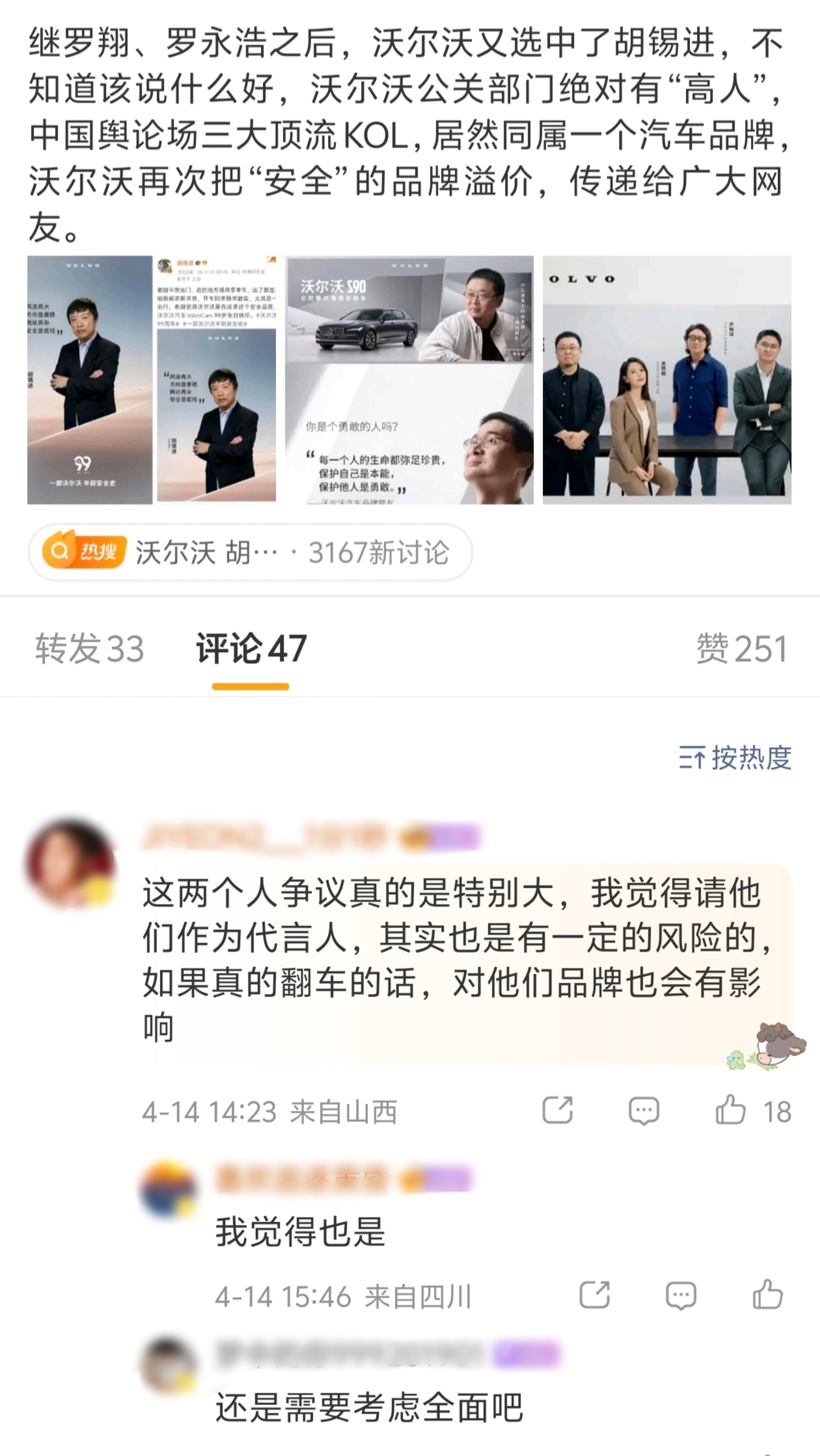Reply to the 我觉得也是 comment

pyautogui.click(x=680, y=1295)
